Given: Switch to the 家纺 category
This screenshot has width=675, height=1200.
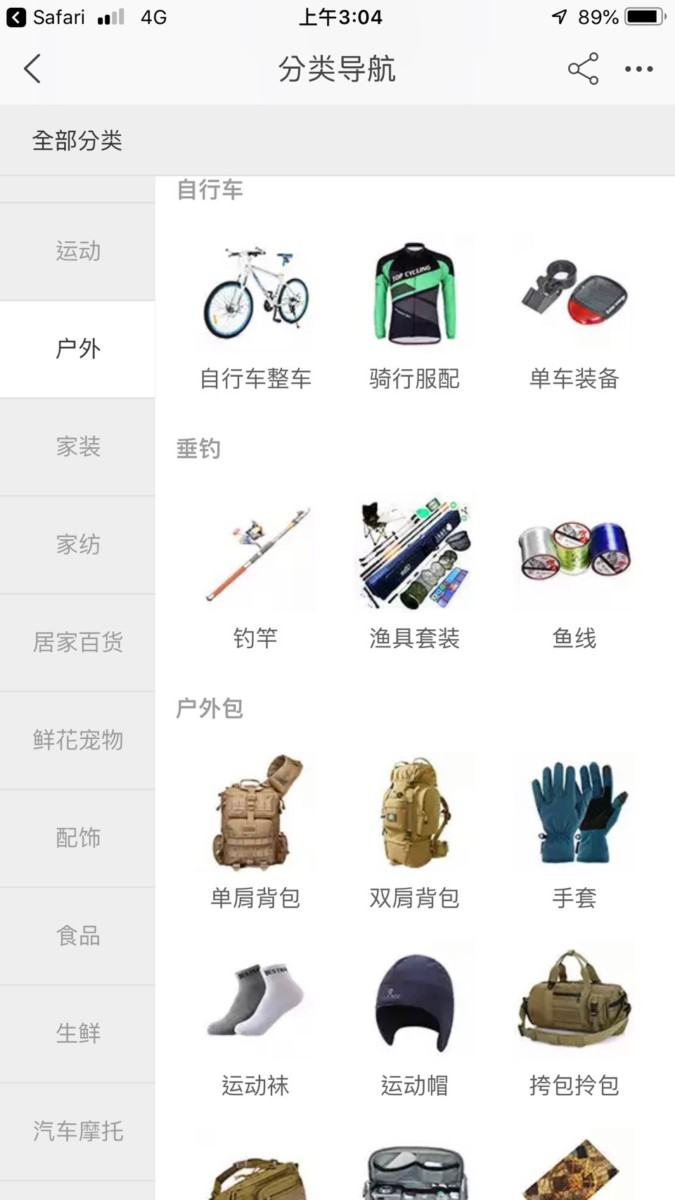Looking at the screenshot, I should tap(78, 545).
